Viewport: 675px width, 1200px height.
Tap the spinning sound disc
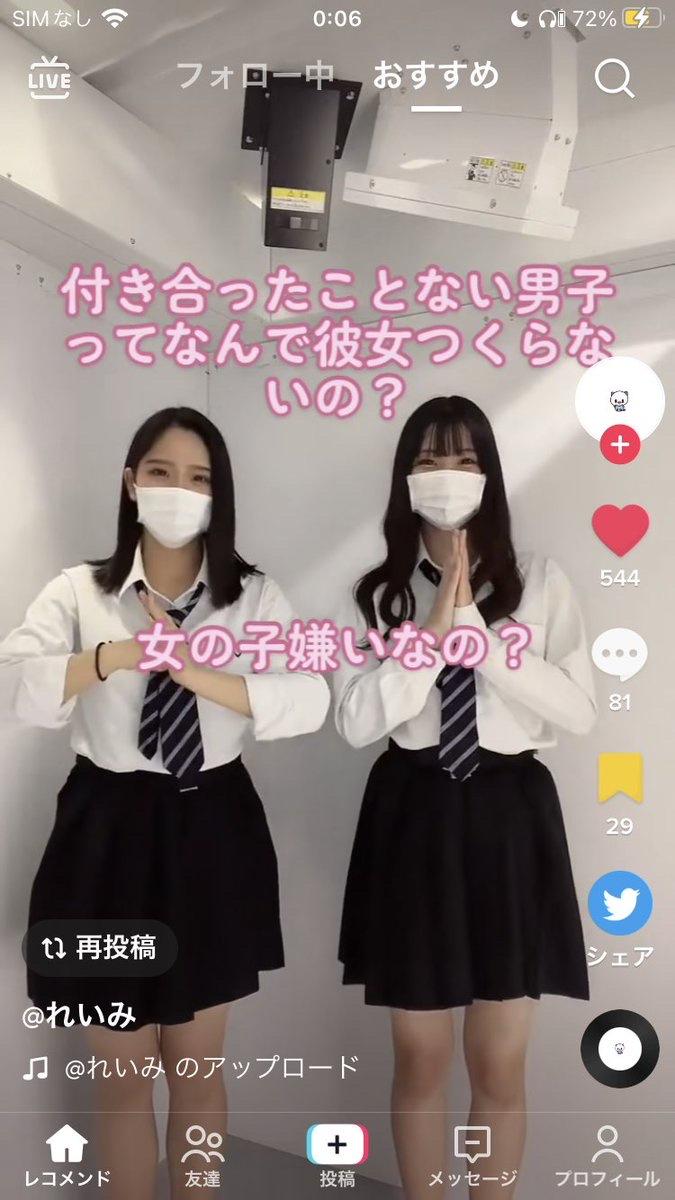(x=620, y=1049)
